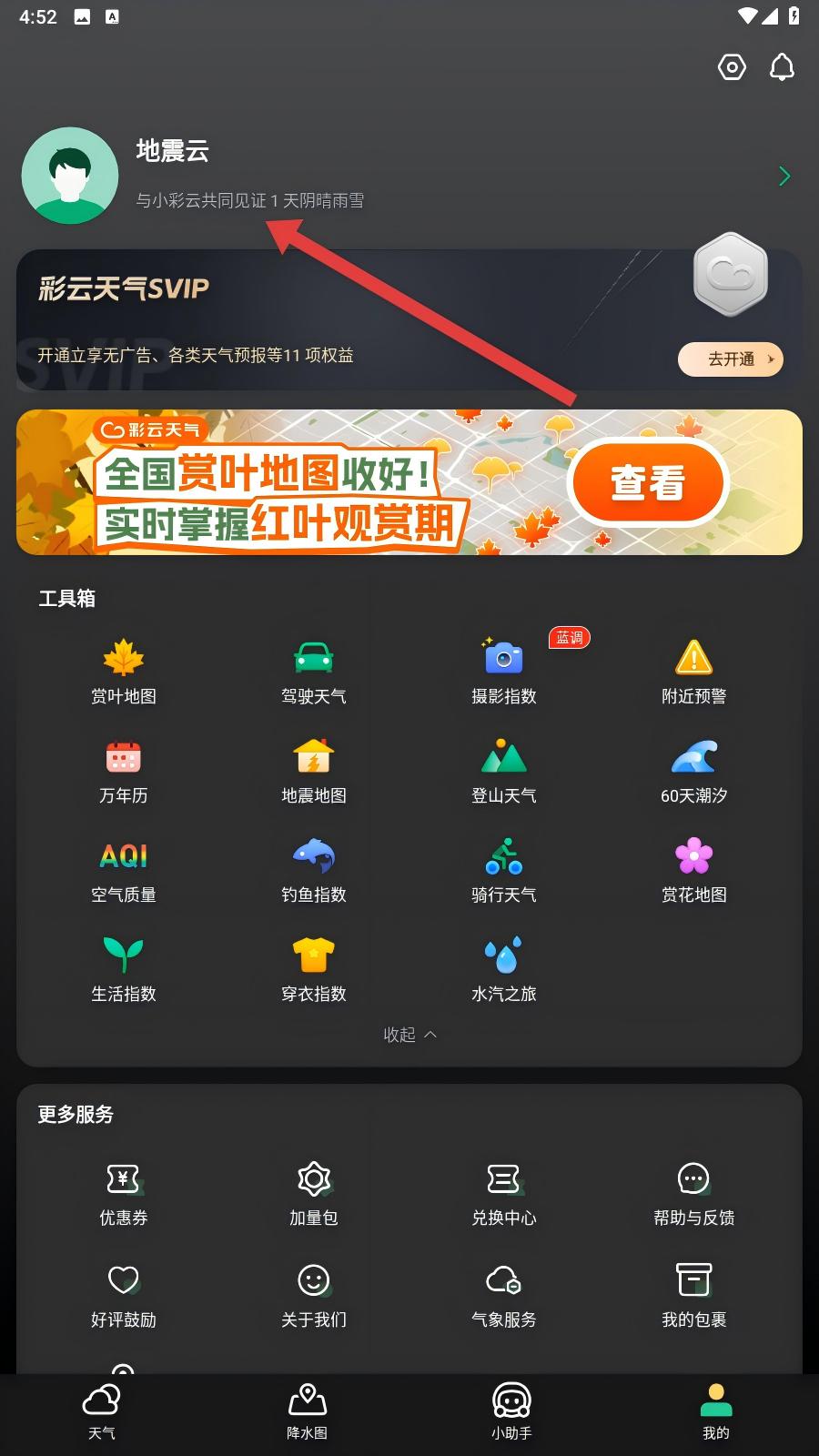Open 60天潮汐 tide forecast
Viewport: 819px width, 1456px height.
tap(693, 771)
